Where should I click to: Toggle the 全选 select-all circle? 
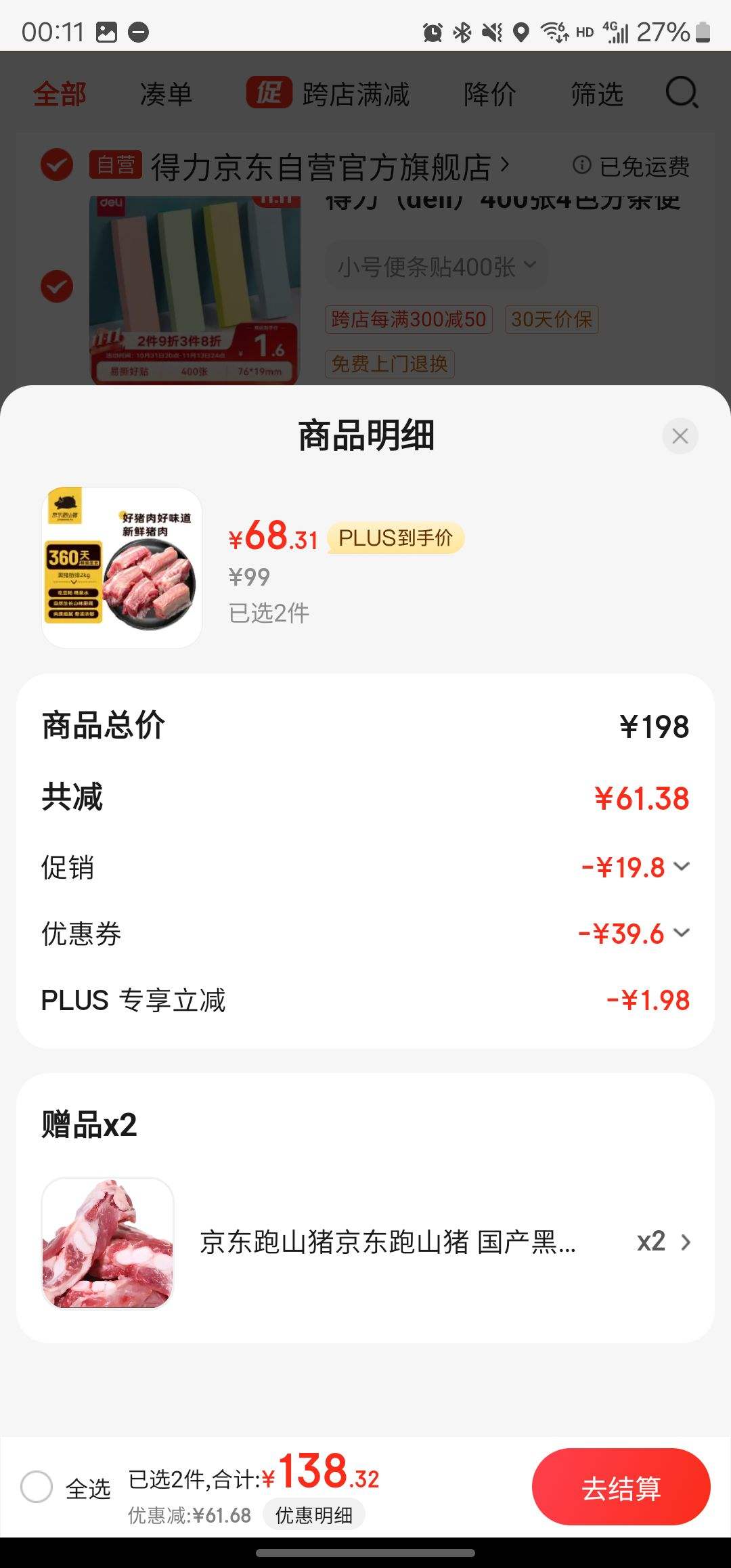click(x=37, y=1487)
